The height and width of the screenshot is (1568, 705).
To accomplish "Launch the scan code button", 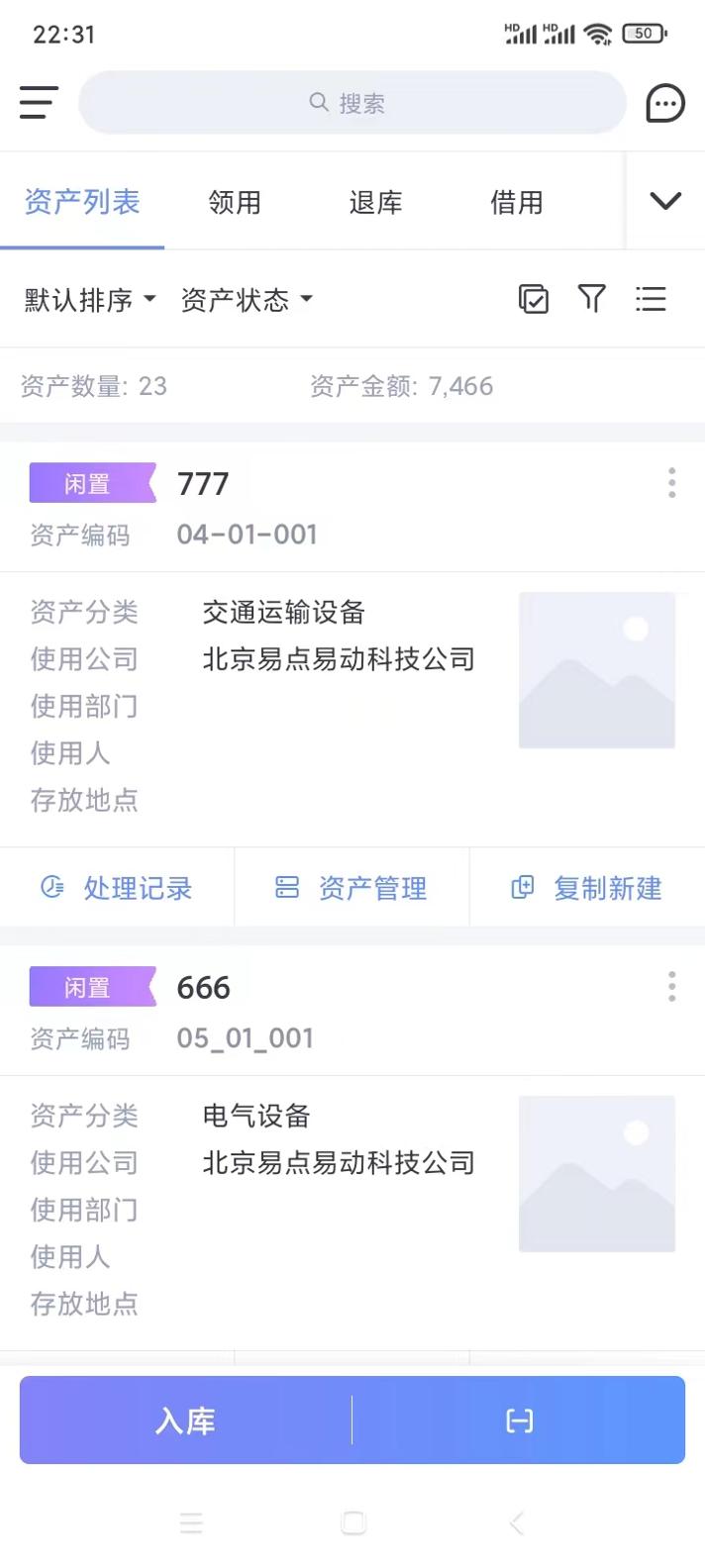I will coord(519,1421).
